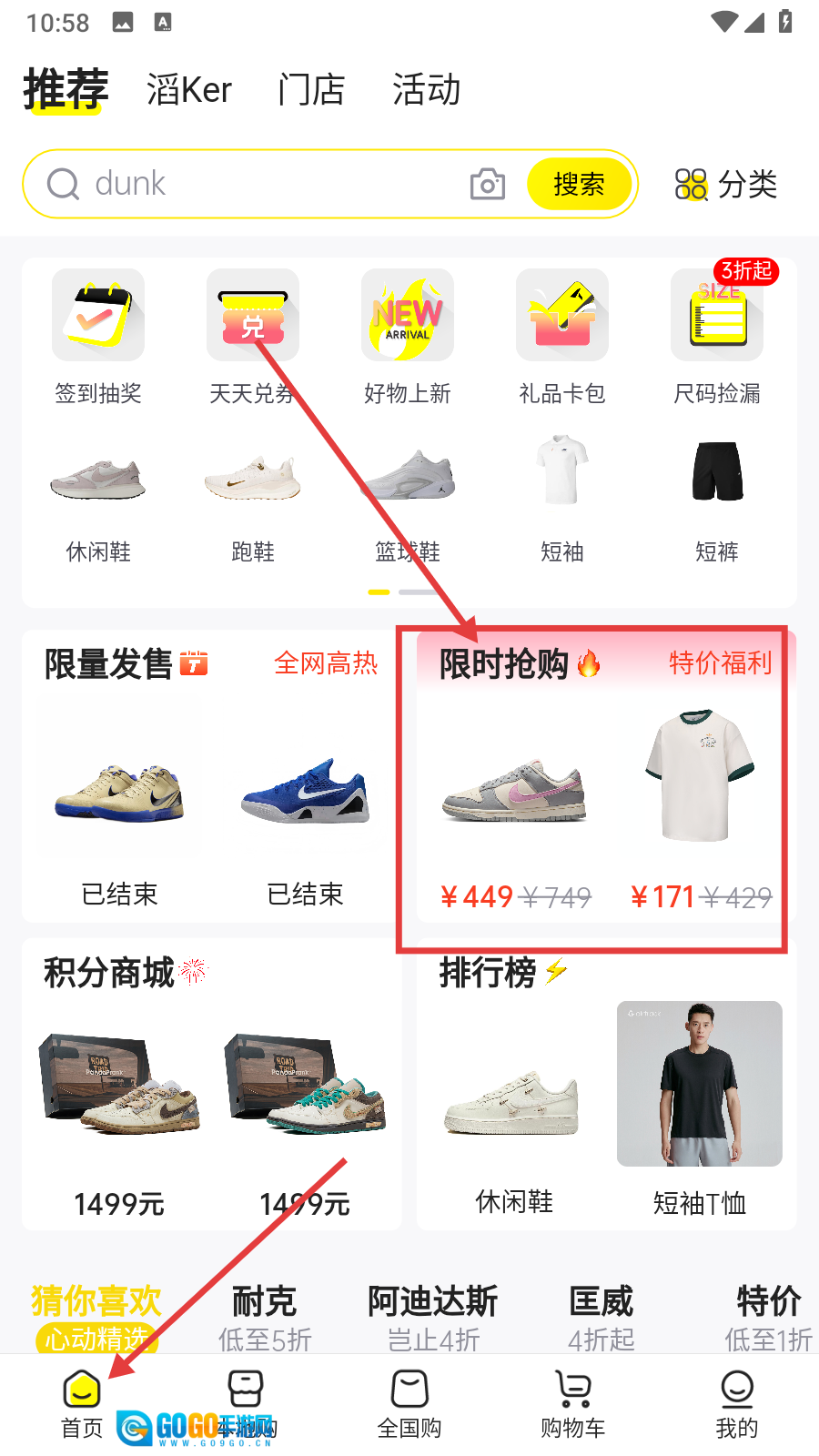Open 天天兑券 coupon exchange
This screenshot has width=819, height=1456.
253,337
